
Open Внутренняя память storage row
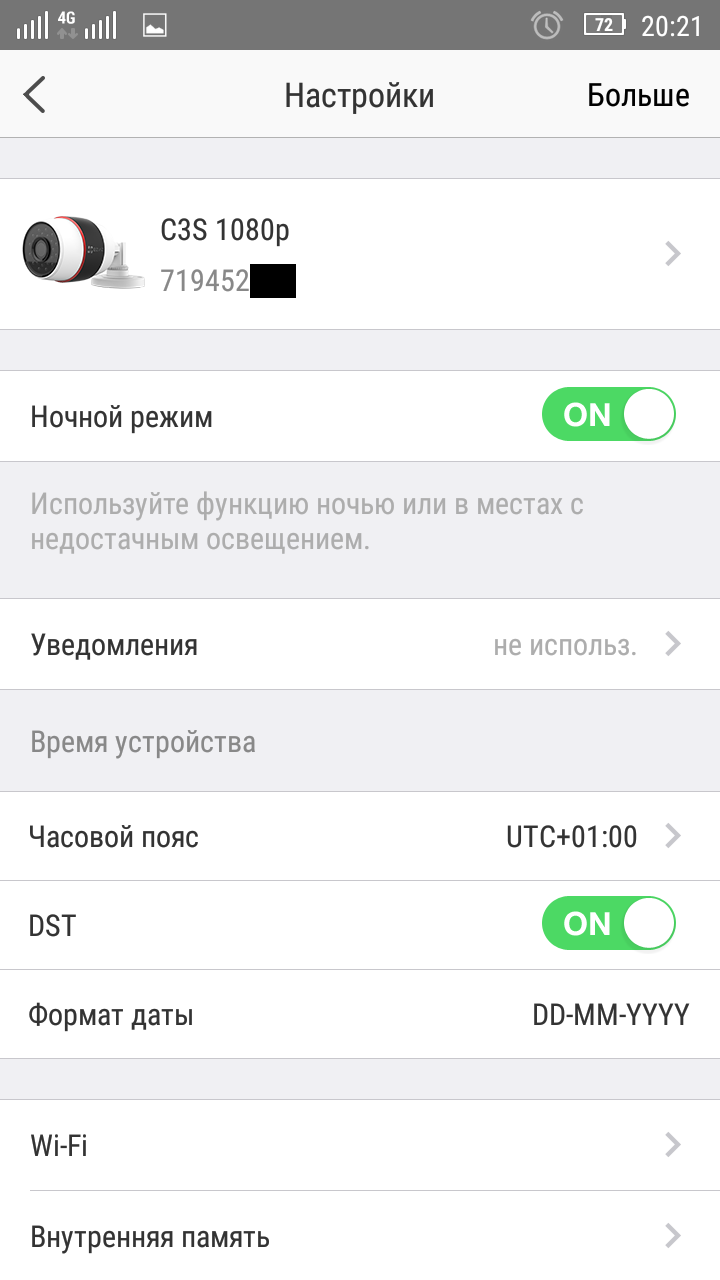click(x=360, y=1236)
